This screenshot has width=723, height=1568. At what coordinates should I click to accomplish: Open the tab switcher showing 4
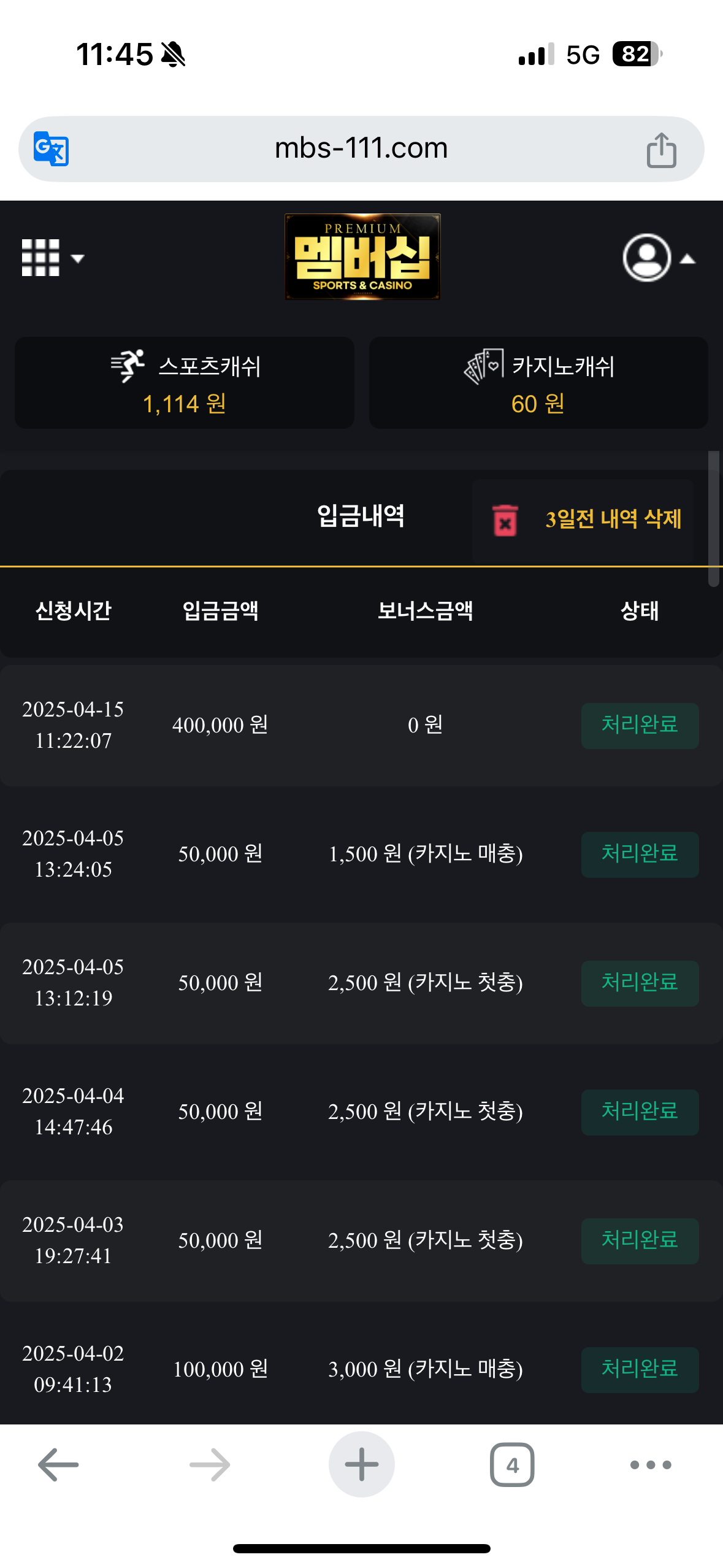pos(512,1465)
